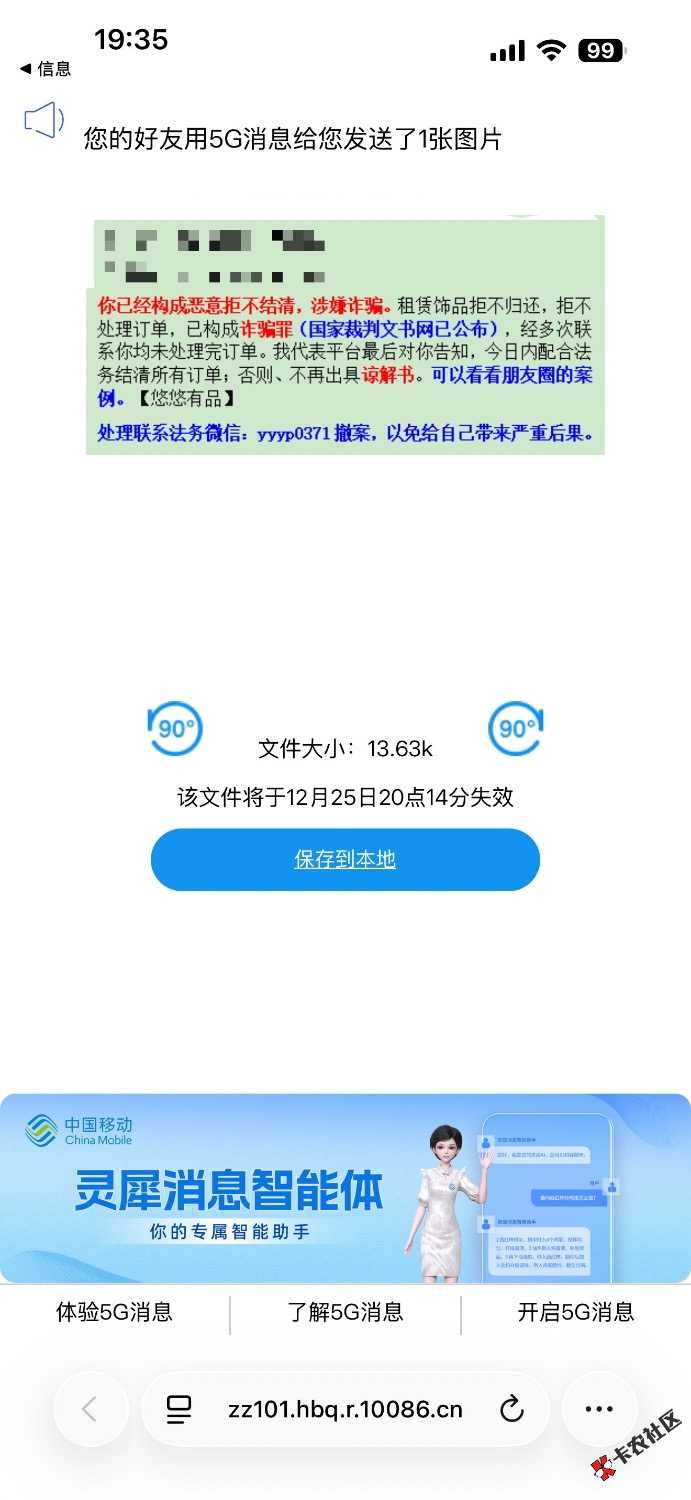Rotate image 90° clockwise
The height and width of the screenshot is (1500, 691).
(x=515, y=728)
